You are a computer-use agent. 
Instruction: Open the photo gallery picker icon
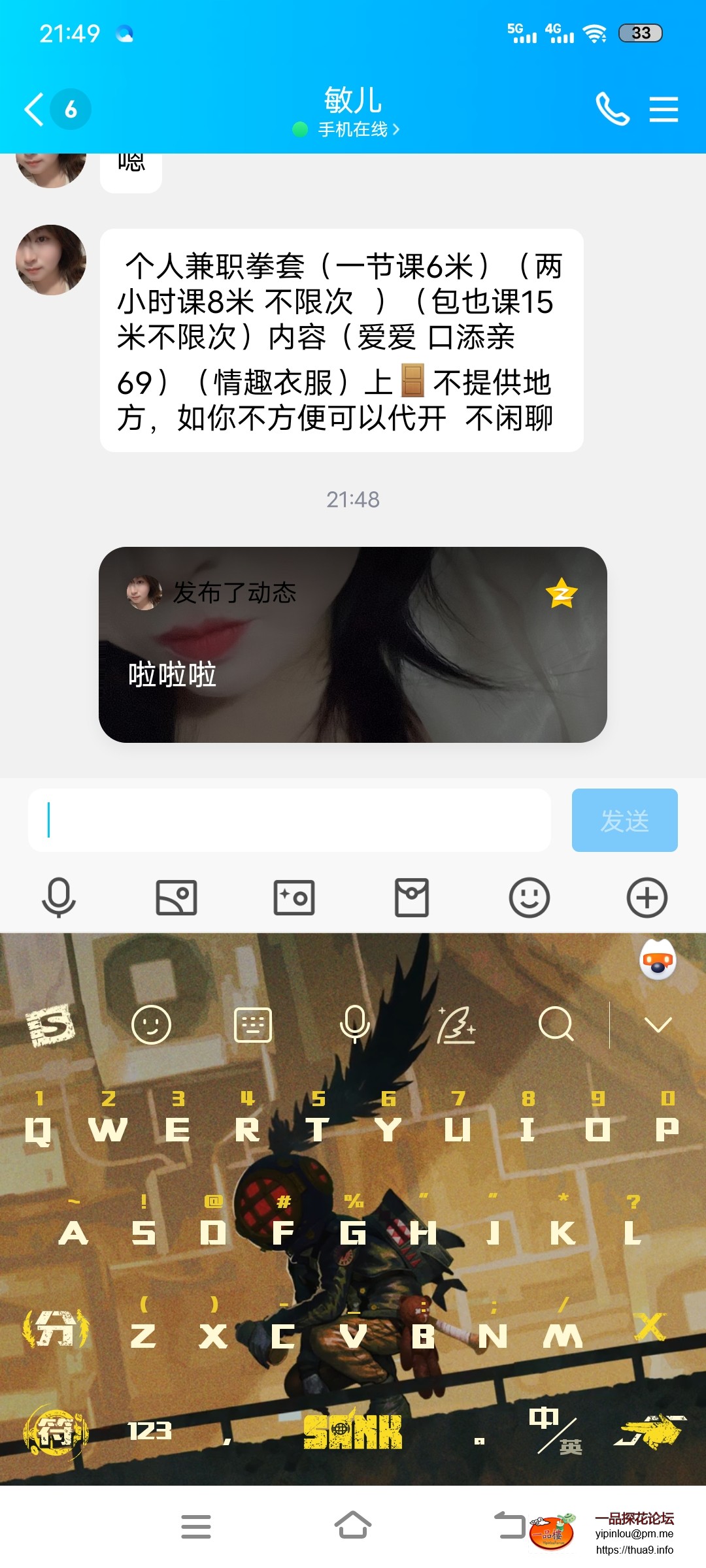coord(176,898)
